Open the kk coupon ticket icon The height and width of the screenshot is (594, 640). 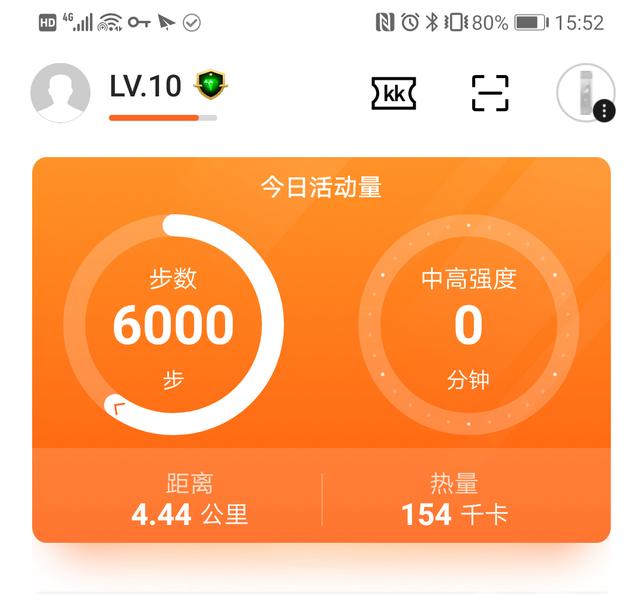point(393,93)
